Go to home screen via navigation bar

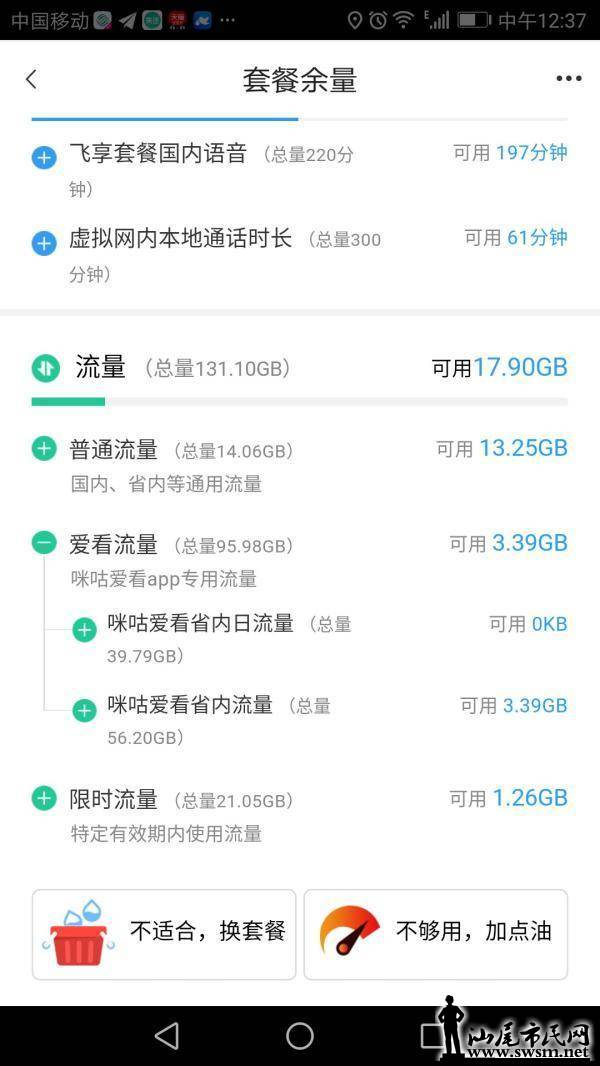point(300,1036)
